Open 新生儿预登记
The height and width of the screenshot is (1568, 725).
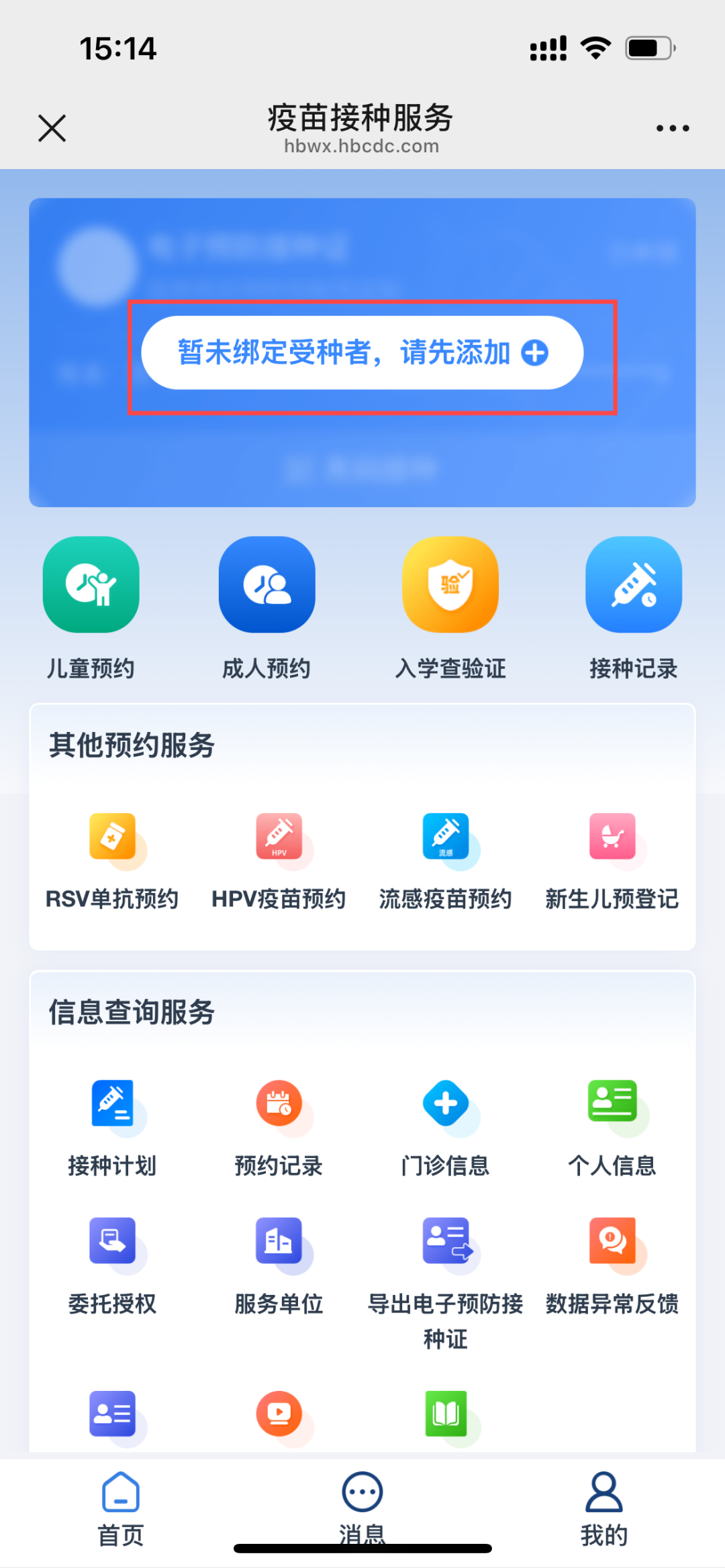tap(612, 862)
